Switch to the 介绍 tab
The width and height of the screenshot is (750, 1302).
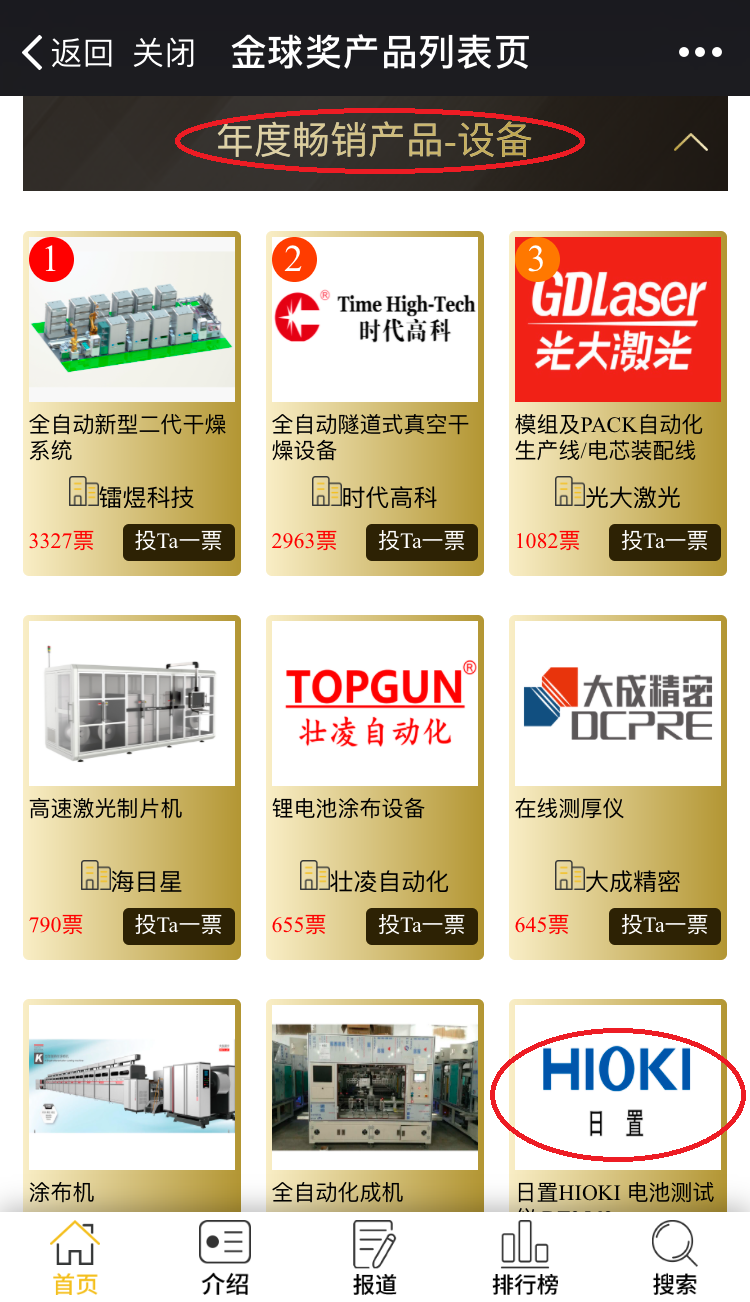[x=225, y=1258]
